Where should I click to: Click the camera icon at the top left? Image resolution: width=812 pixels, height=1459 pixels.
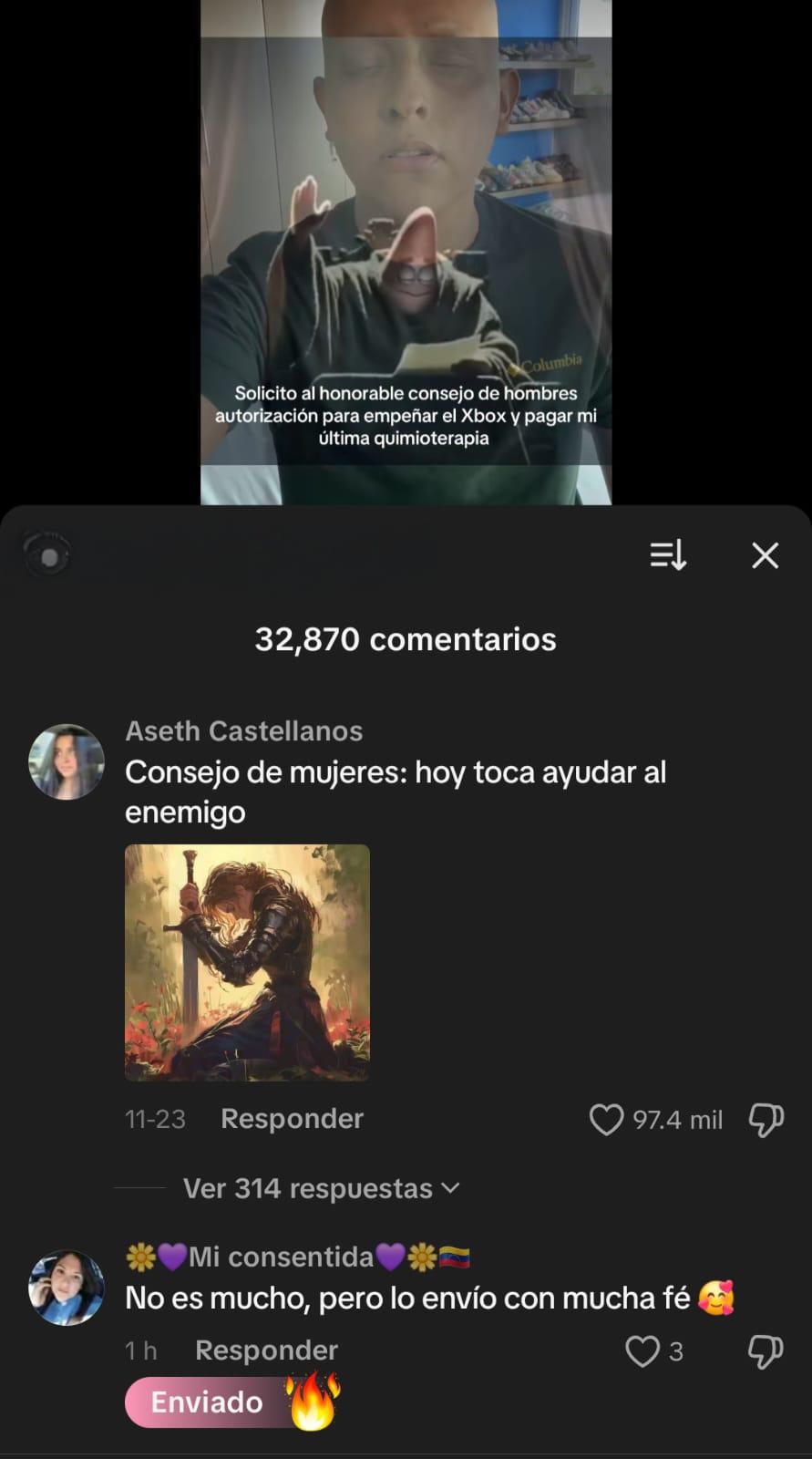[48, 555]
